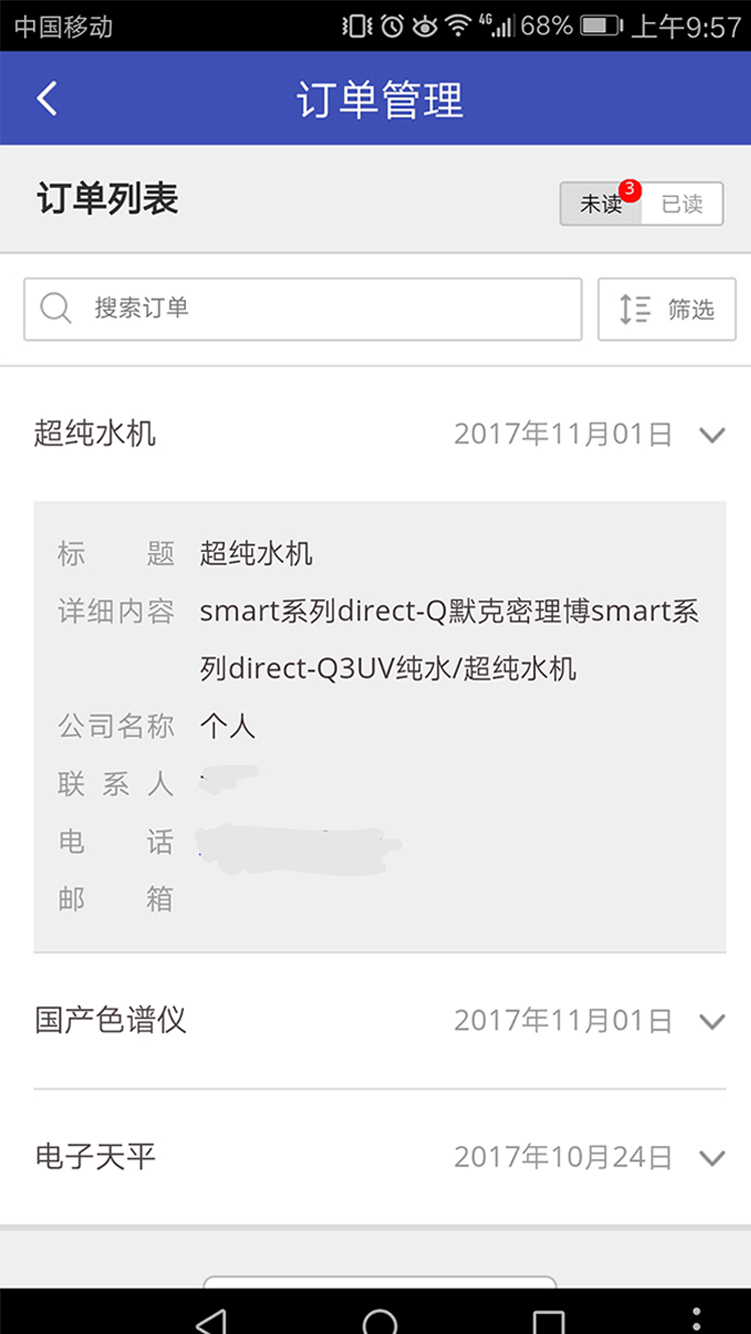Tap the 搜索订单 search box
The height and width of the screenshot is (1334, 751).
[x=303, y=309]
